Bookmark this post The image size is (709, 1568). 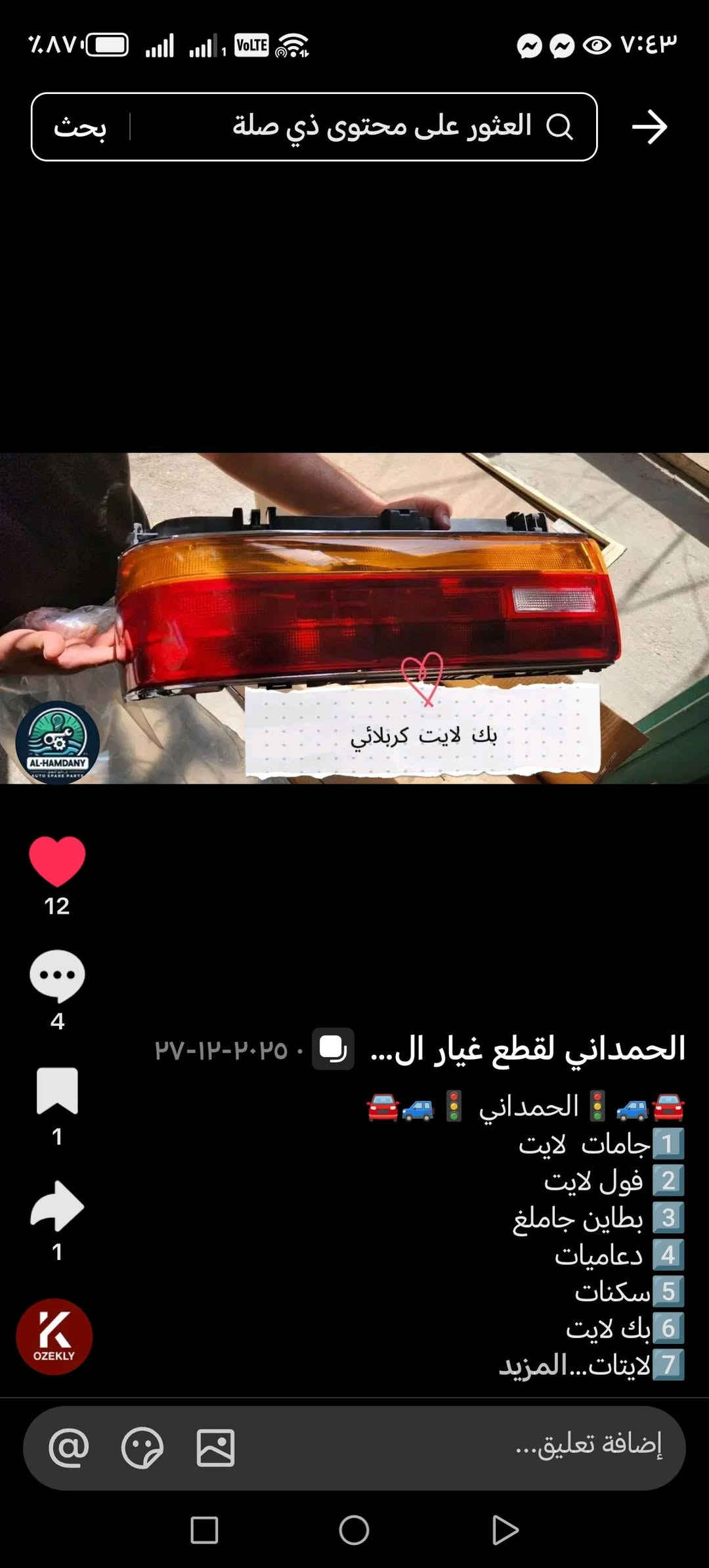click(x=57, y=1091)
